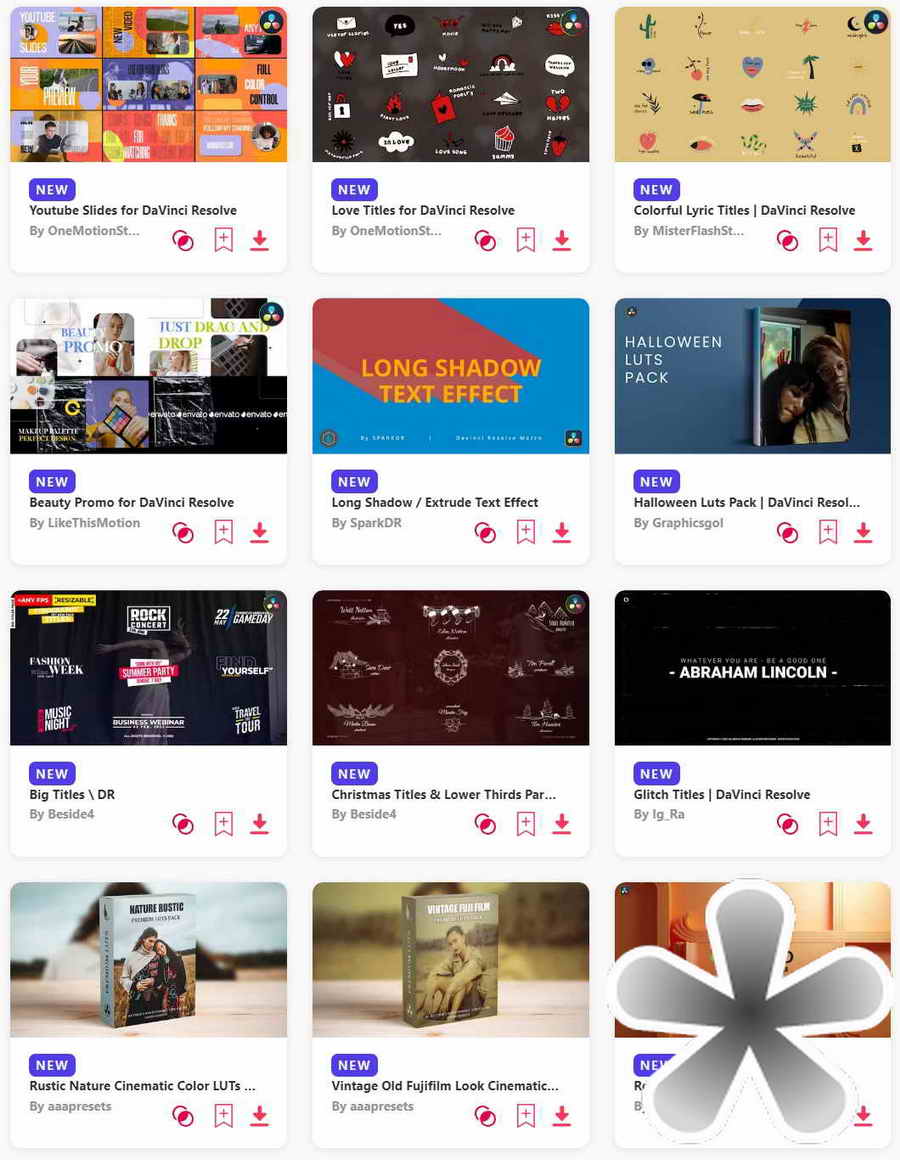Open Rustic Nature Cinematic Color LUTs thumbnail
Screen dimensions: 900x1160
pyautogui.click(x=148, y=960)
